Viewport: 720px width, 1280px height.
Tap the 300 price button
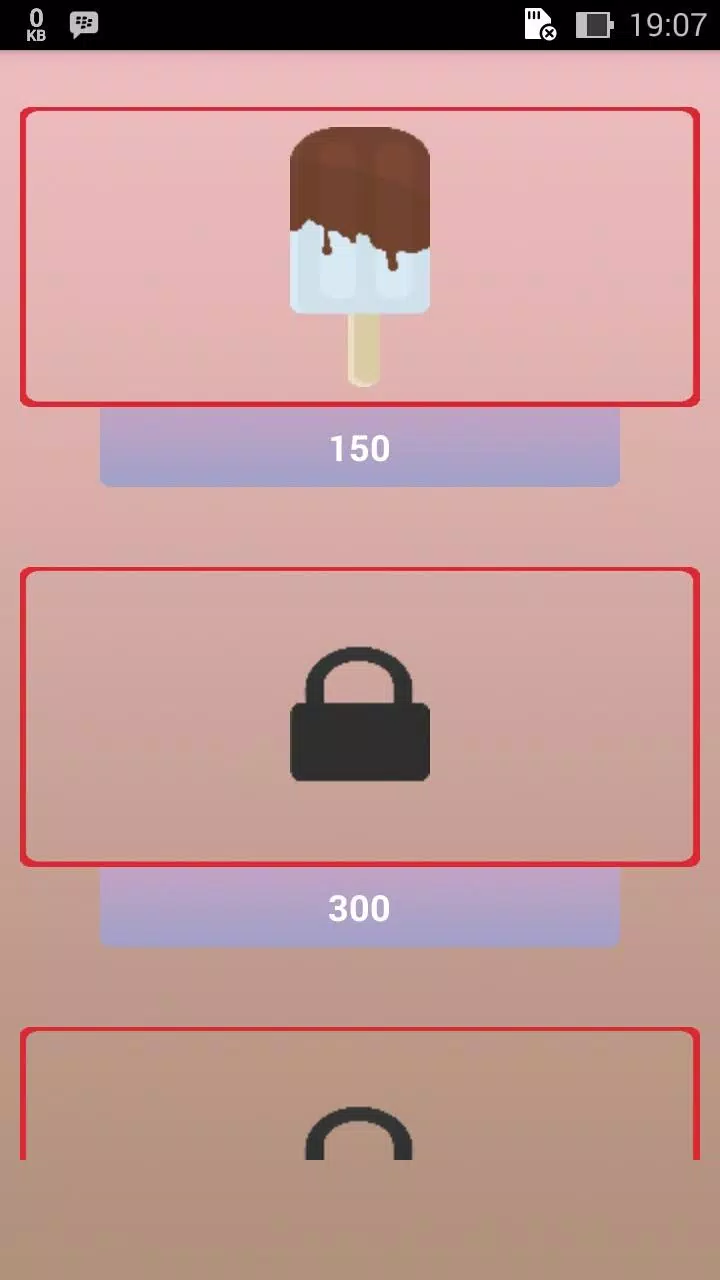coord(360,907)
